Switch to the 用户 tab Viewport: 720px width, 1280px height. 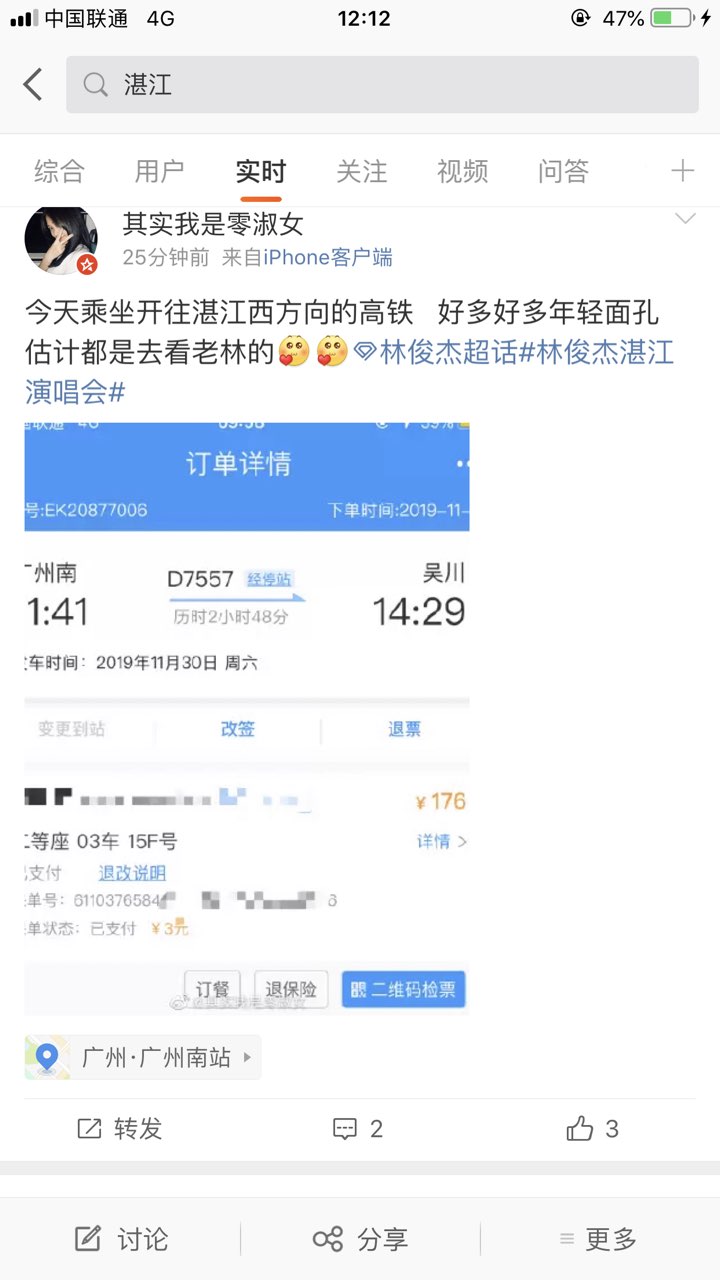click(160, 172)
